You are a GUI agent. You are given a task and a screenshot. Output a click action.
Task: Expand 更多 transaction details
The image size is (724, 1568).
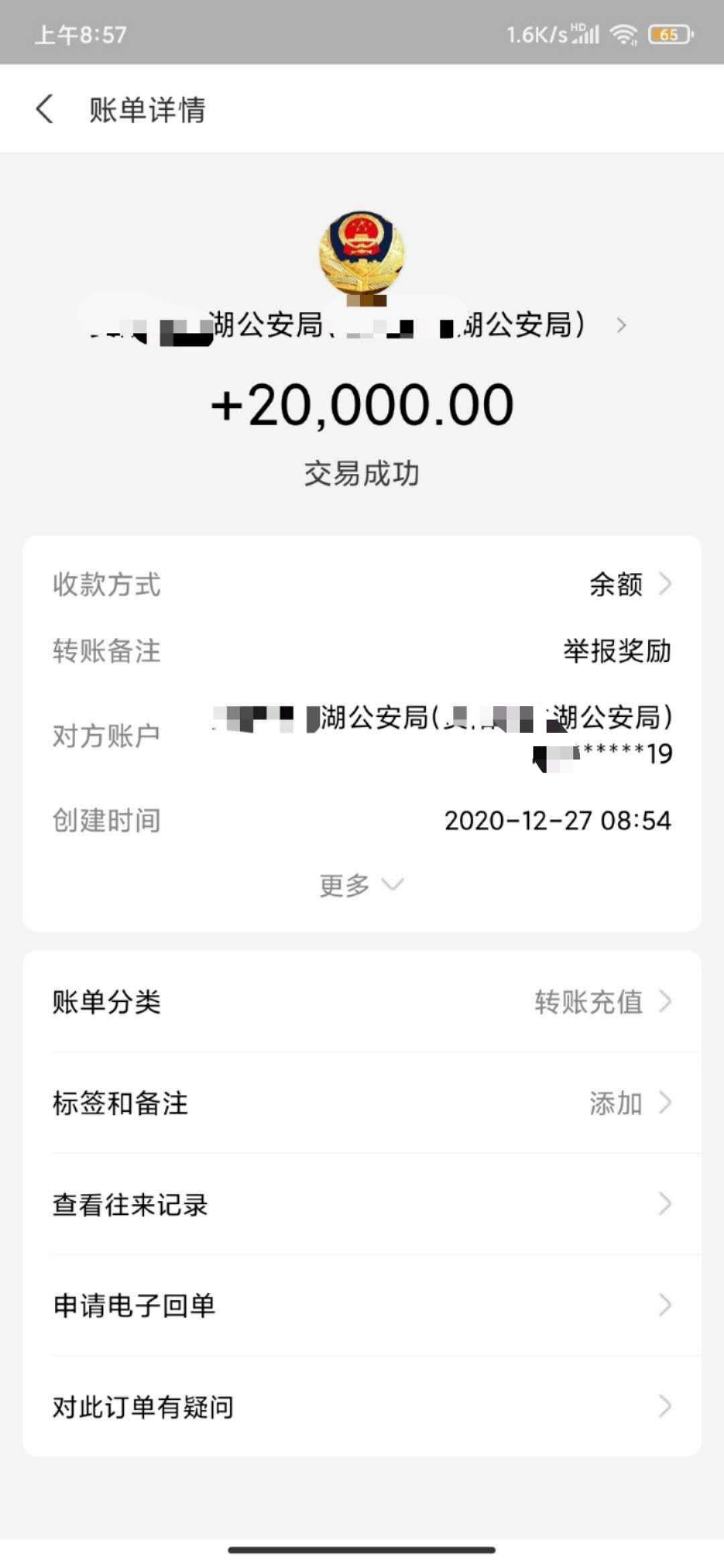(x=362, y=885)
